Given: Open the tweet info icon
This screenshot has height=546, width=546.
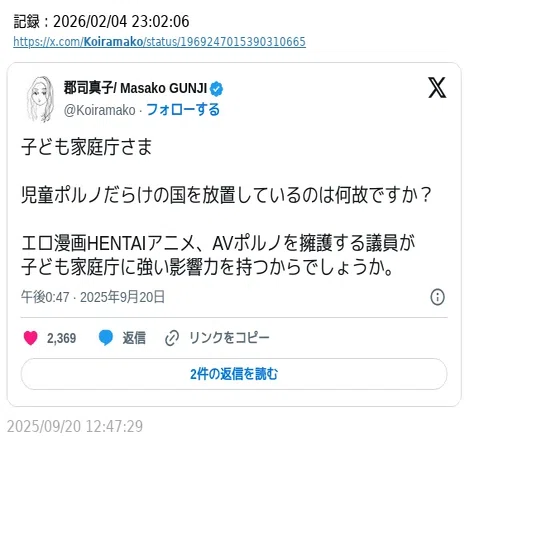Looking at the screenshot, I should [438, 297].
